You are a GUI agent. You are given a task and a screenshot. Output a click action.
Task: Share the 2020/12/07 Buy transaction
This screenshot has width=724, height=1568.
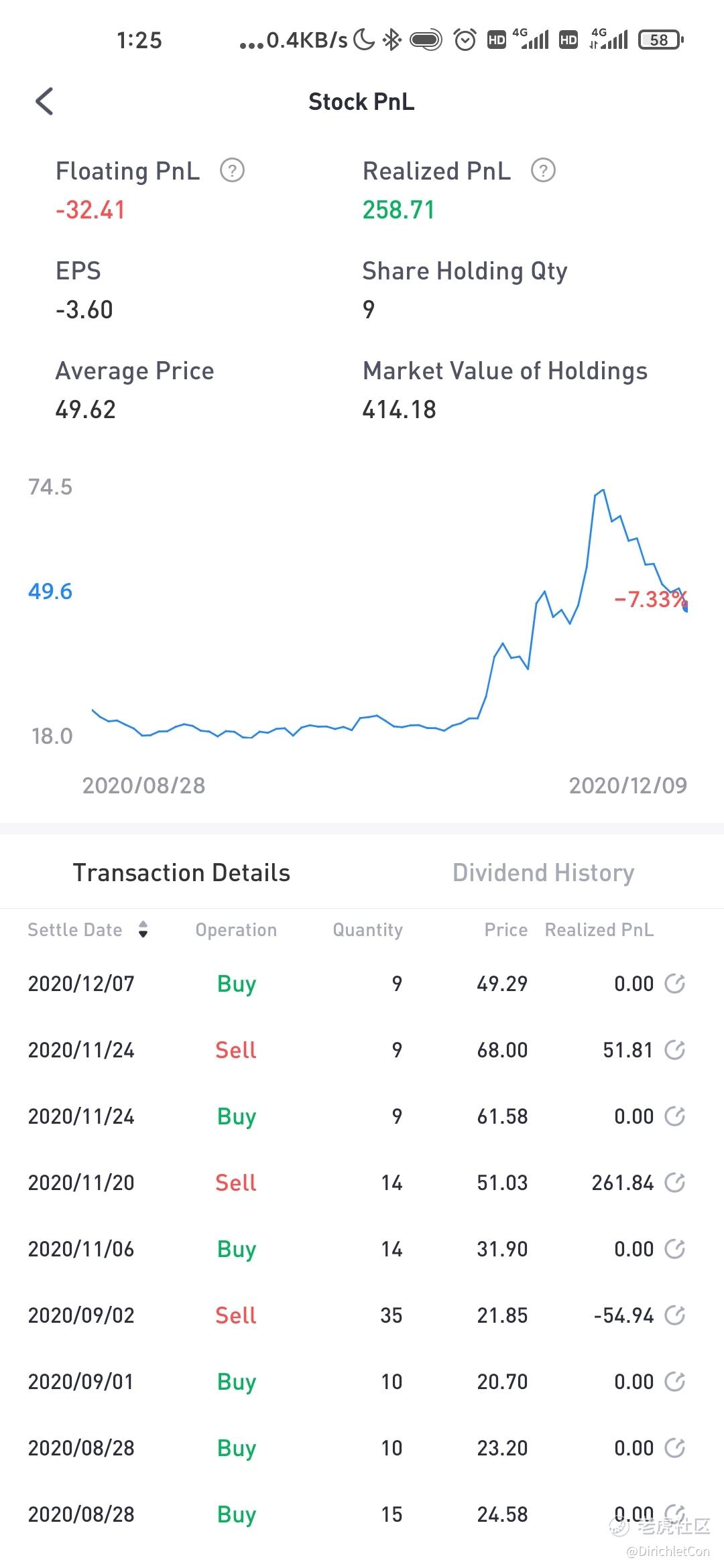pos(674,984)
